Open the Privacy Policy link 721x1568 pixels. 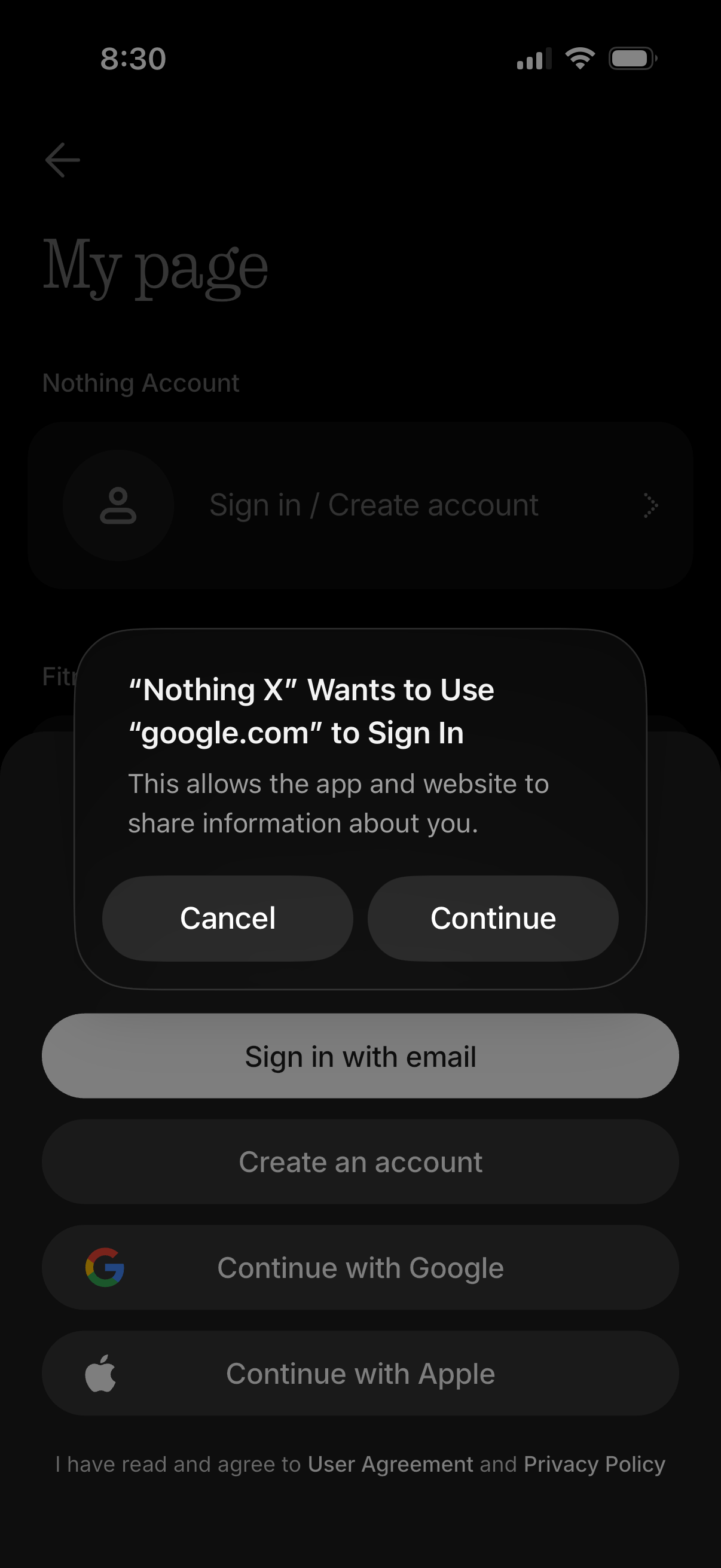[x=594, y=1463]
